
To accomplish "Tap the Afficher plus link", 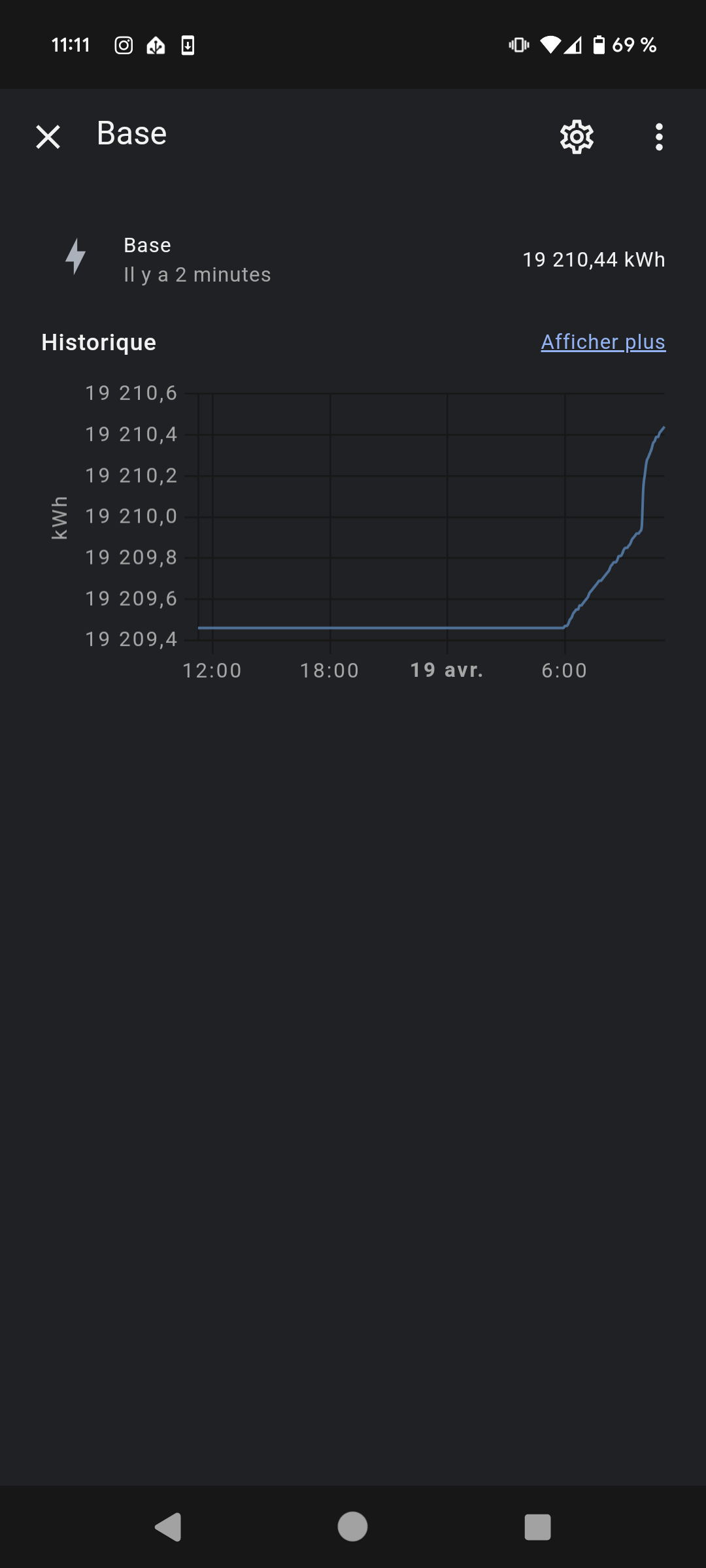I will (603, 342).
